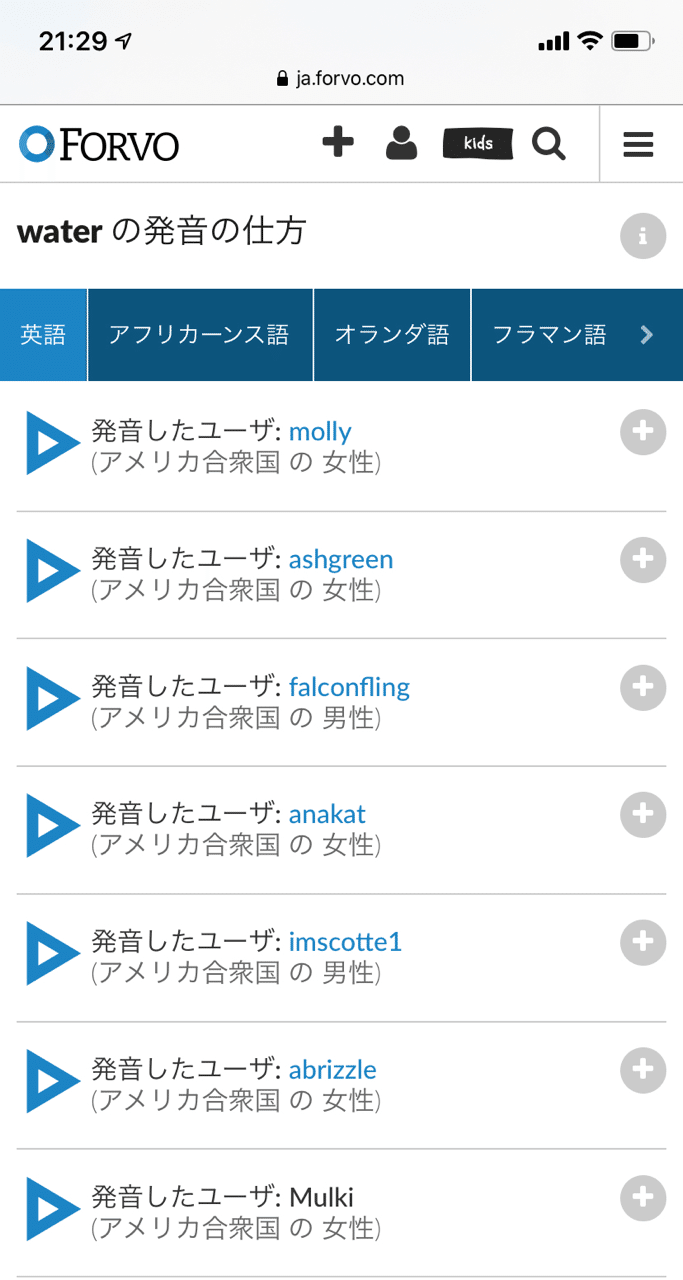The image size is (683, 1280).
Task: Open the hamburger menu
Action: (x=638, y=145)
